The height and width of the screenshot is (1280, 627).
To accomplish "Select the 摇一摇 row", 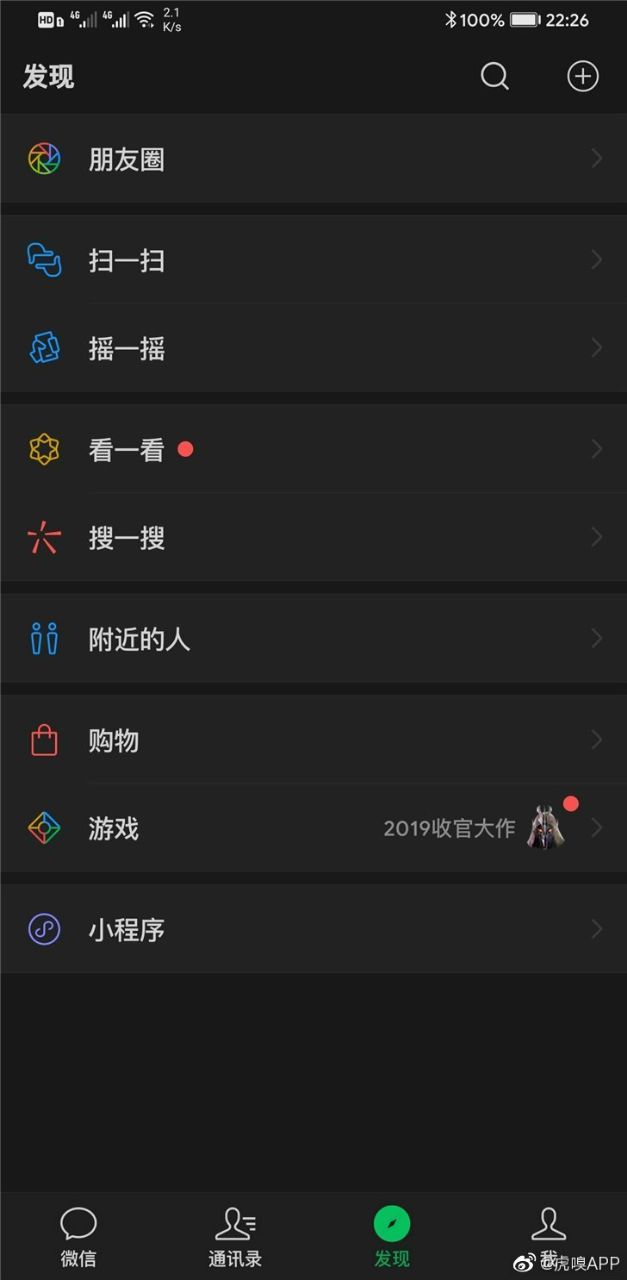I will 313,348.
